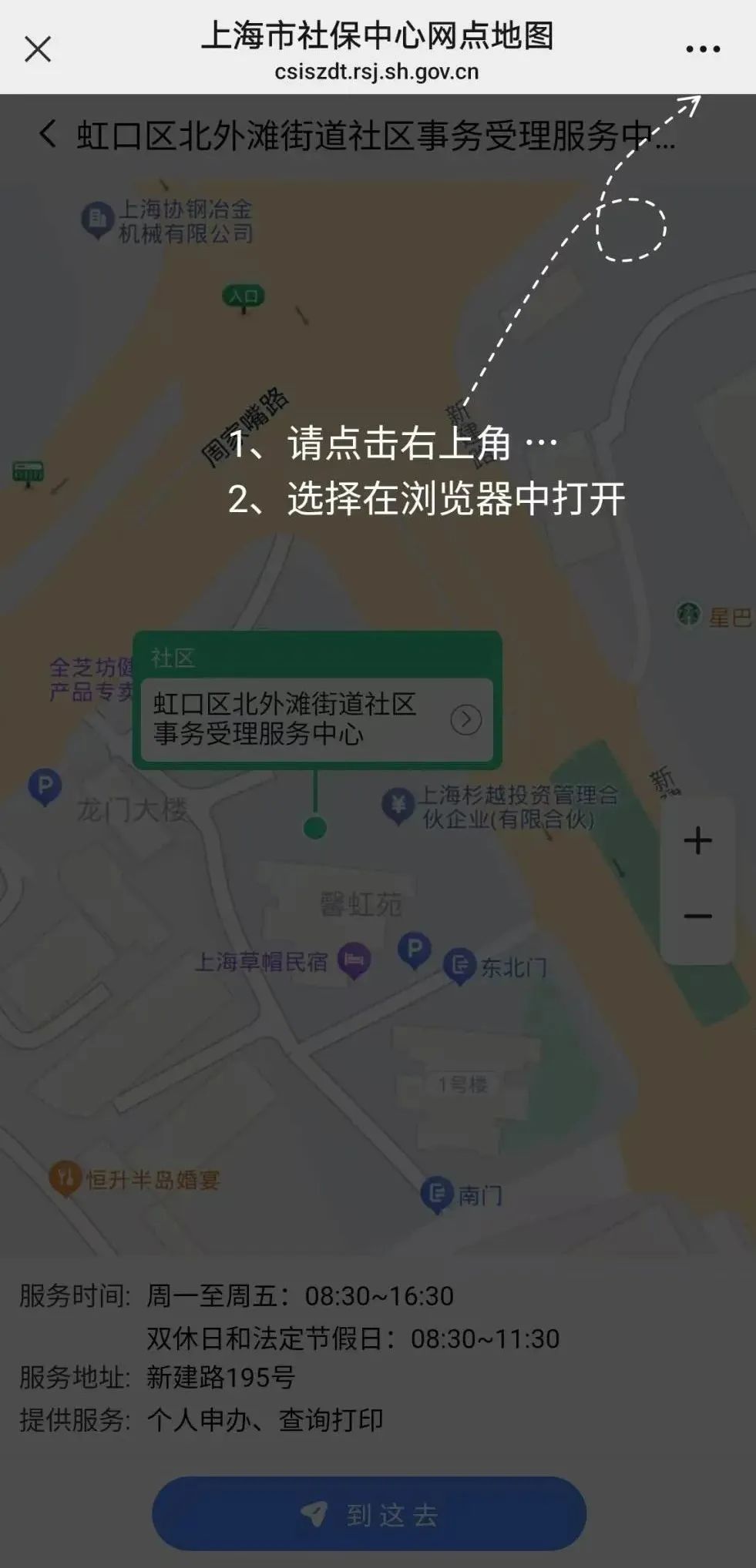Tap 到这去 to navigate there
The width and height of the screenshot is (756, 1568).
[369, 1513]
